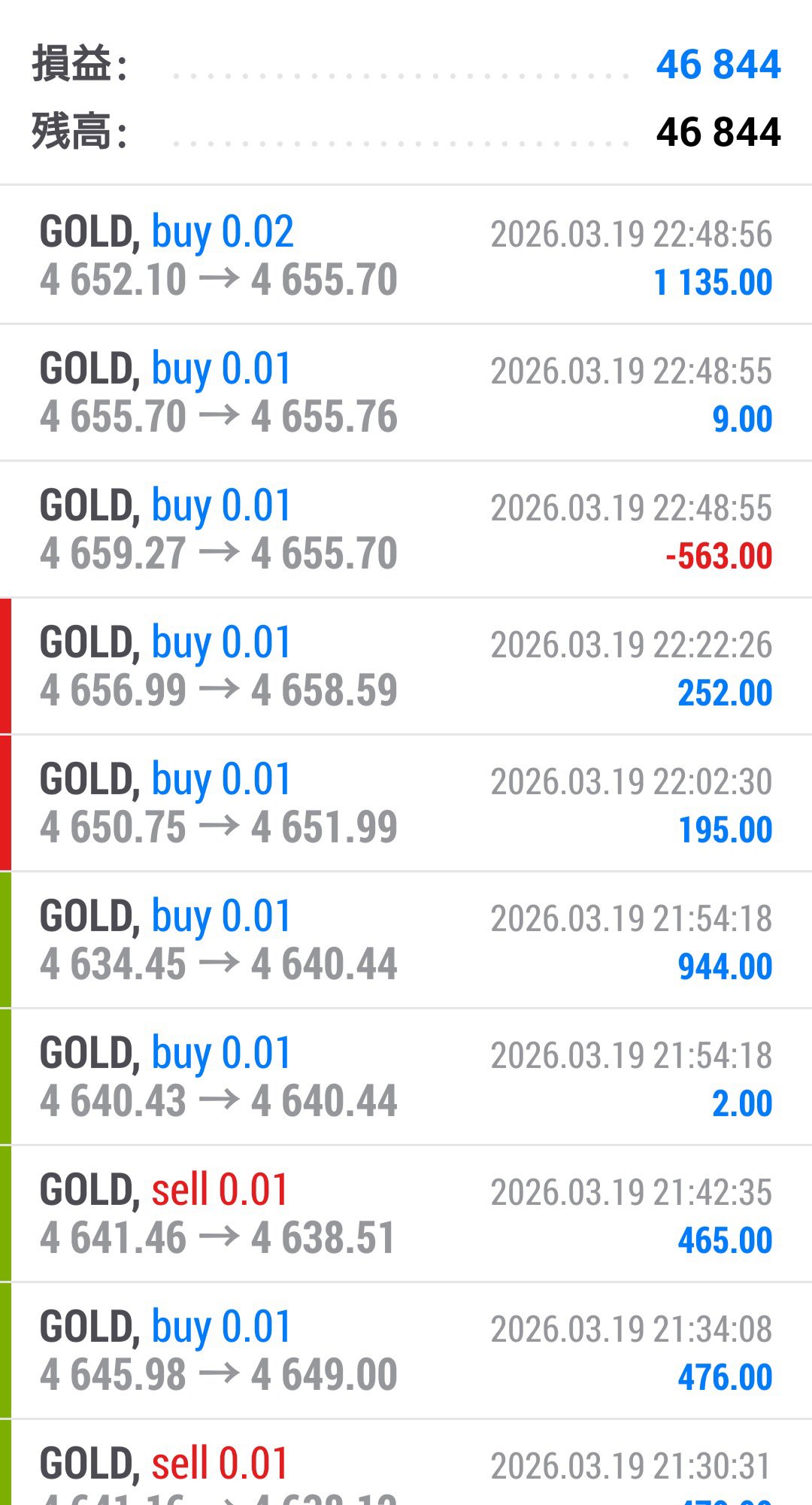Show details of the 22:02:30 trade
812x1505 pixels.
[406, 803]
